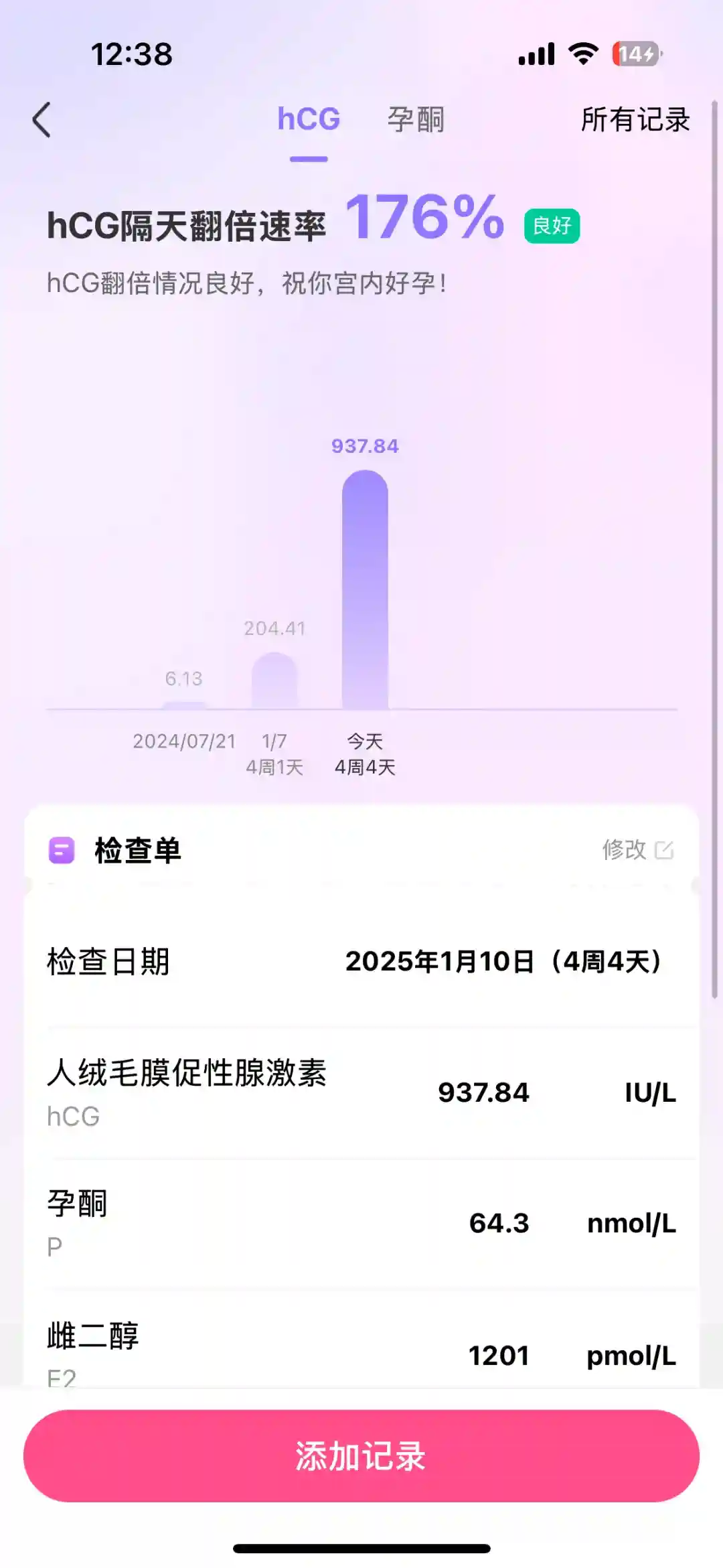Select today's bar showing 937.84

click(x=365, y=589)
